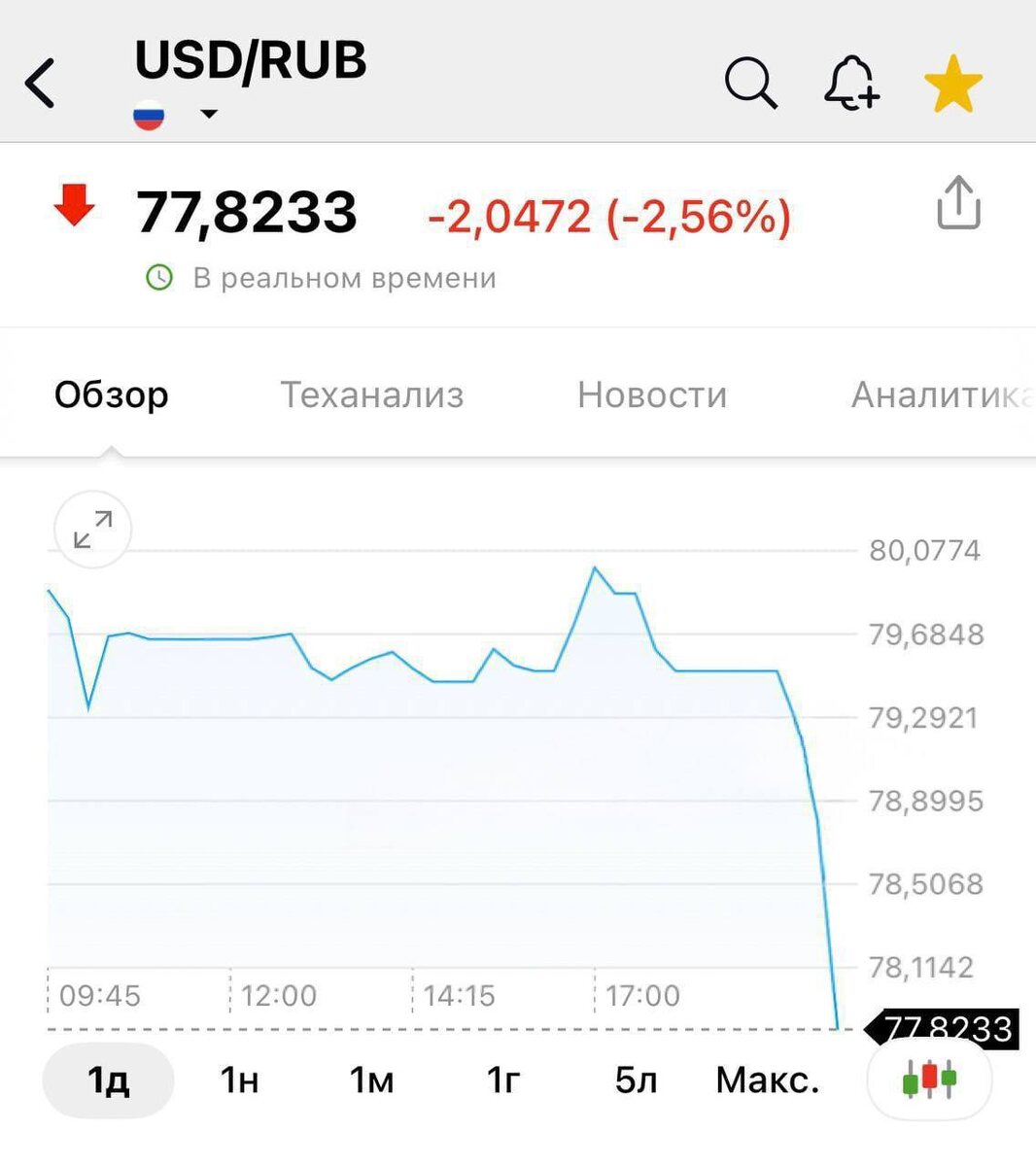Switch to candlestick chart view

coord(929,1079)
